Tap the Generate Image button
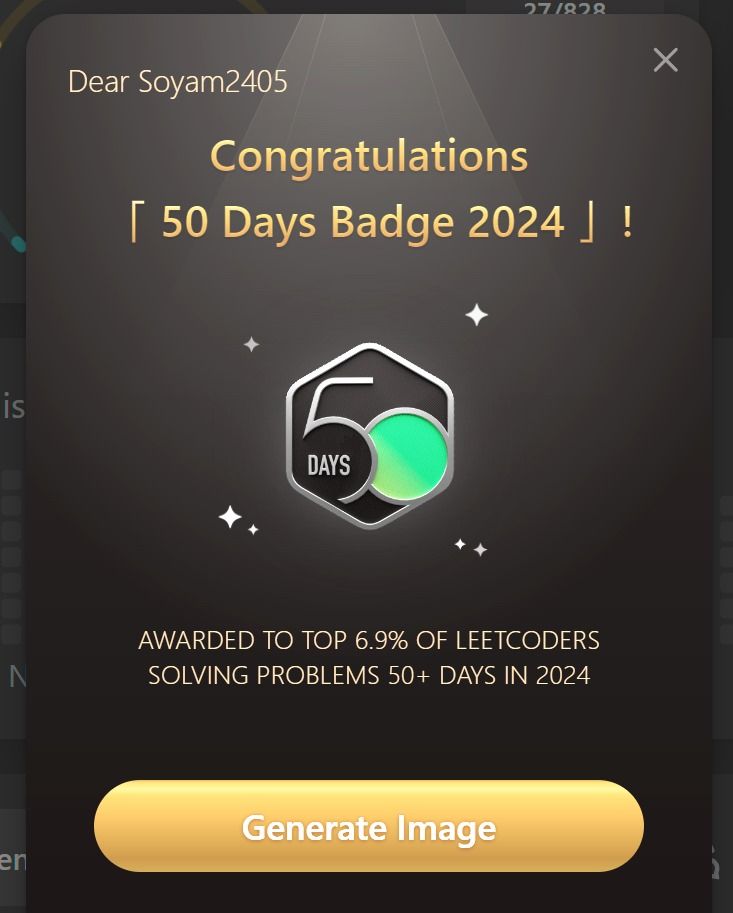Screen dimensions: 733x913 368,827
